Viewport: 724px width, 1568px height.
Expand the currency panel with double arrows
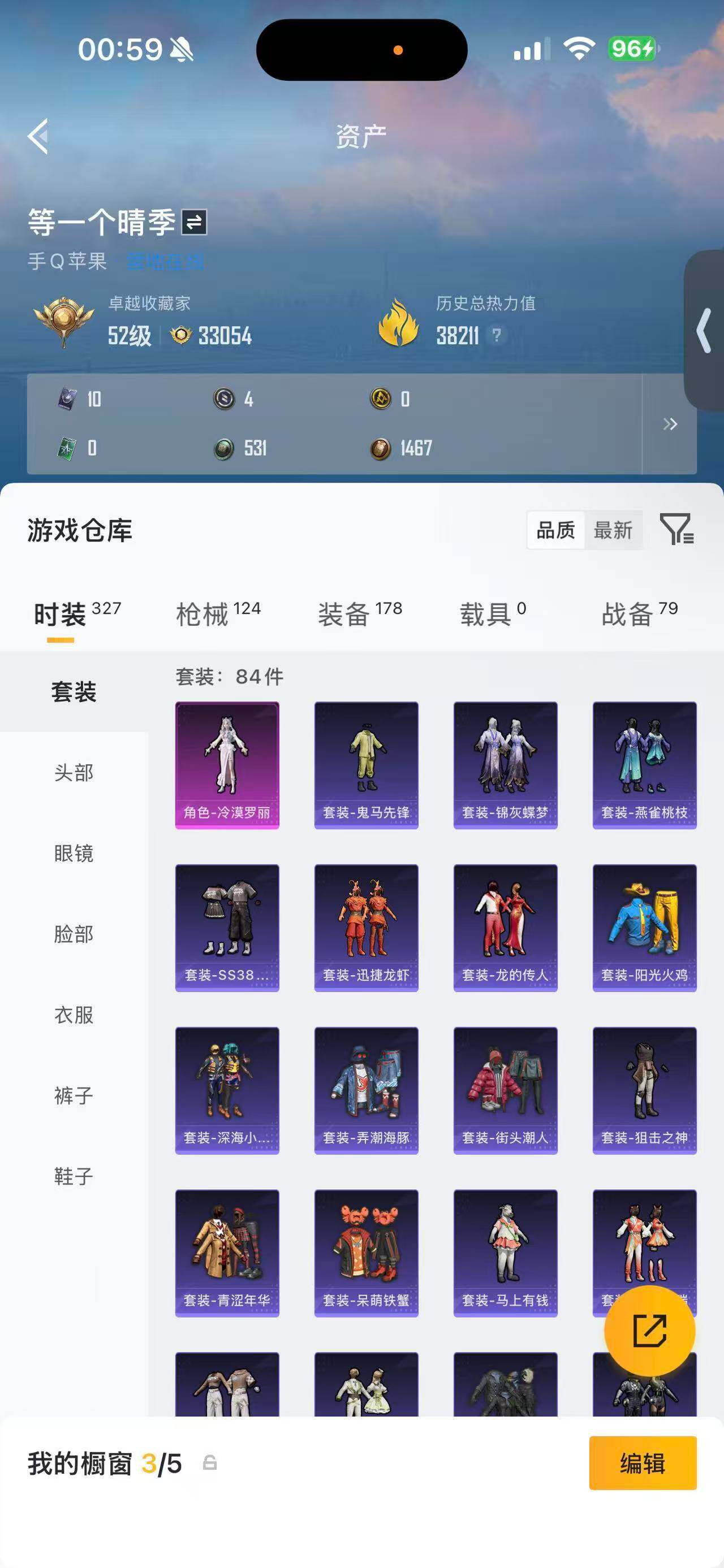coord(670,425)
